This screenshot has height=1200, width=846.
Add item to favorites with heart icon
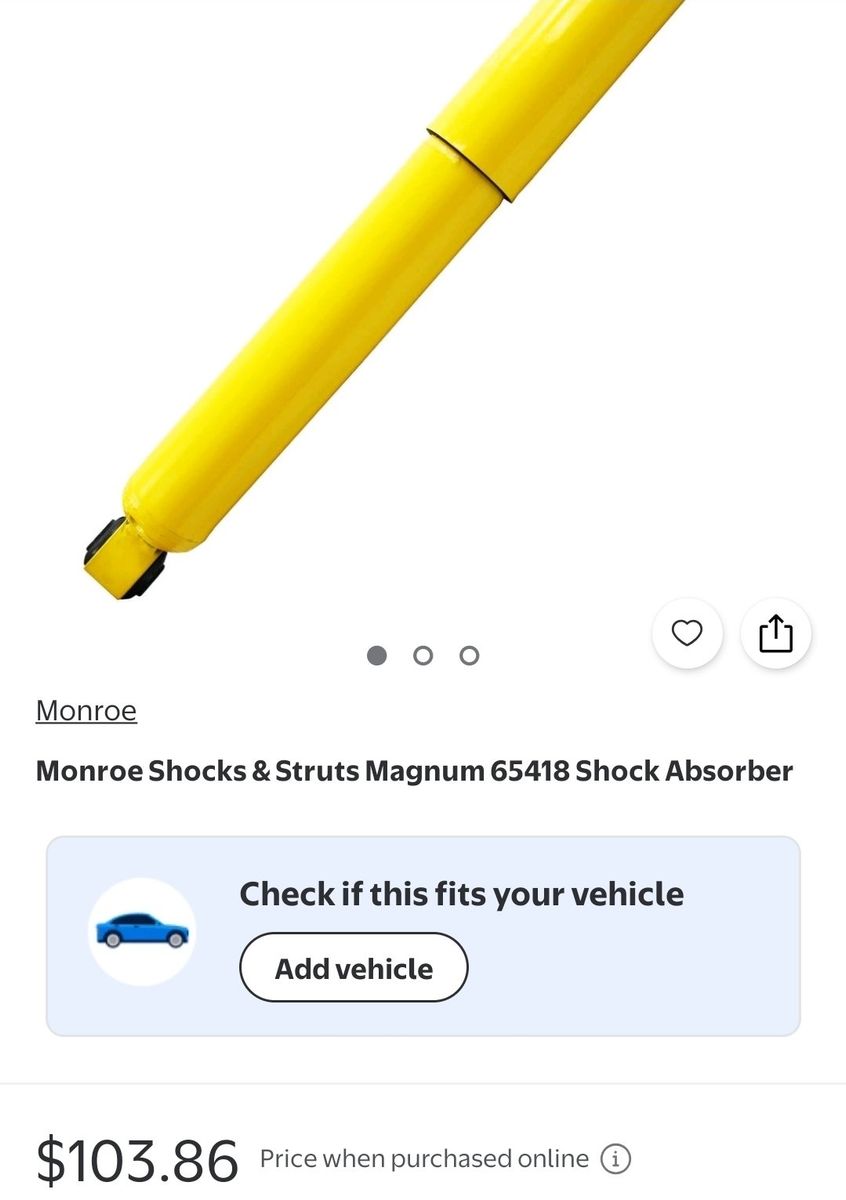click(687, 633)
